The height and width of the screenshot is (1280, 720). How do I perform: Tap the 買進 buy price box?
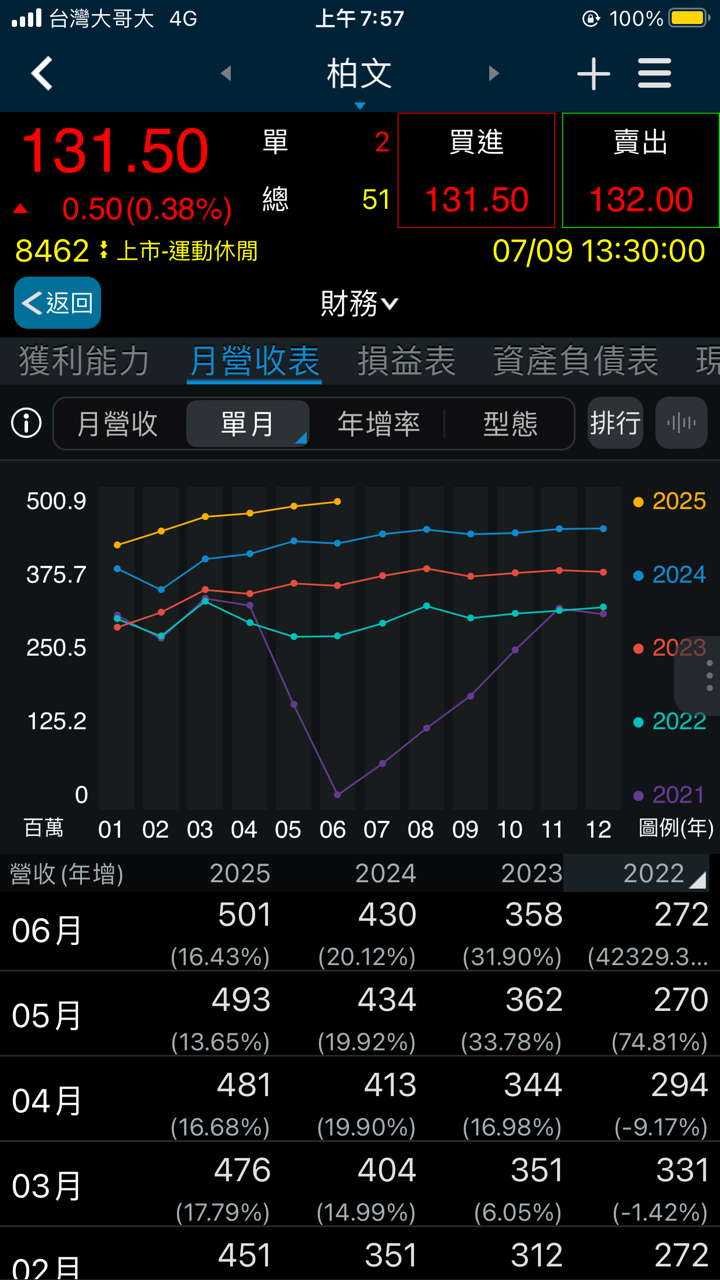click(x=476, y=170)
